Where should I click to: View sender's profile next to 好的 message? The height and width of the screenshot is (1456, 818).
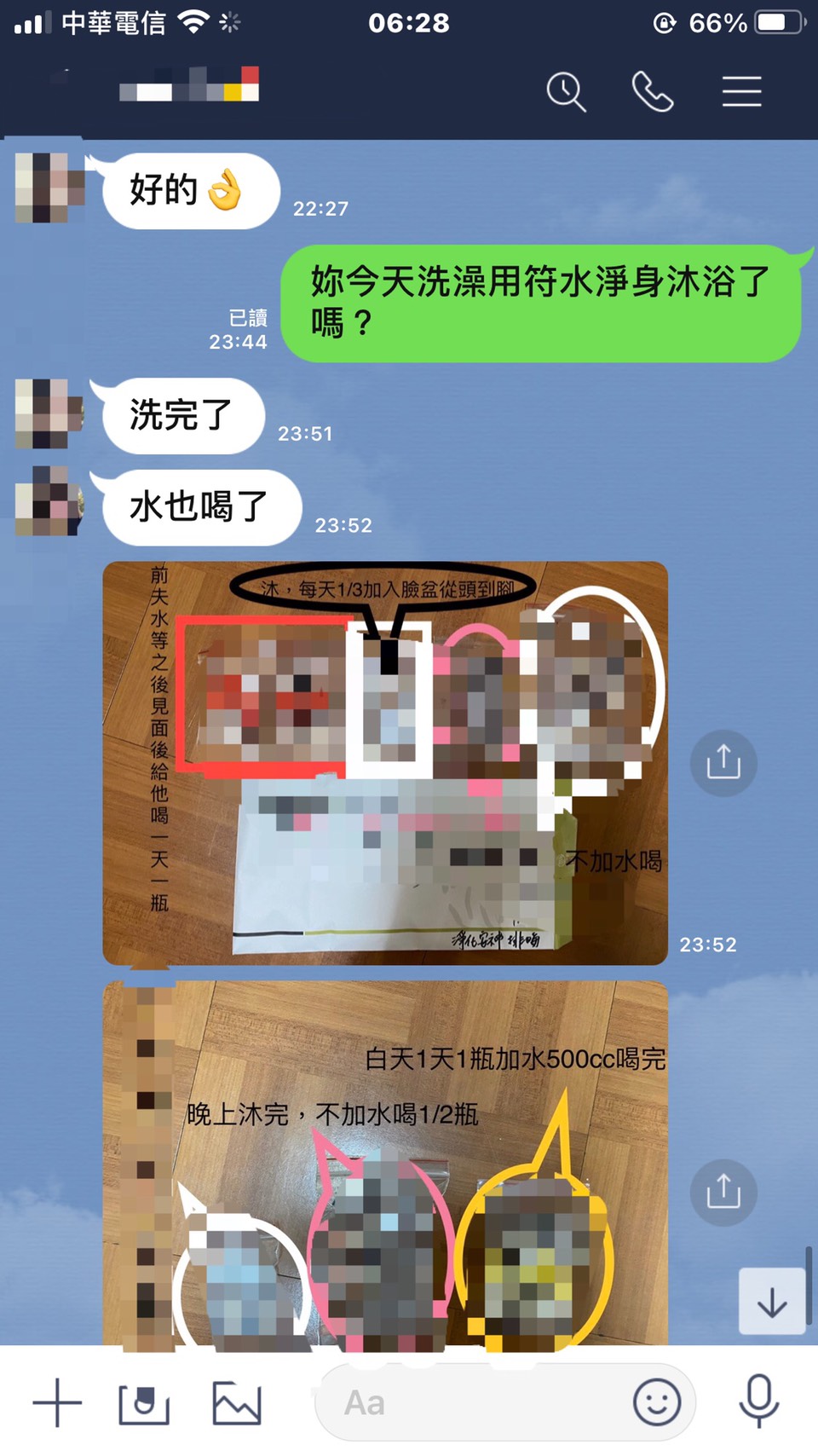[x=49, y=188]
